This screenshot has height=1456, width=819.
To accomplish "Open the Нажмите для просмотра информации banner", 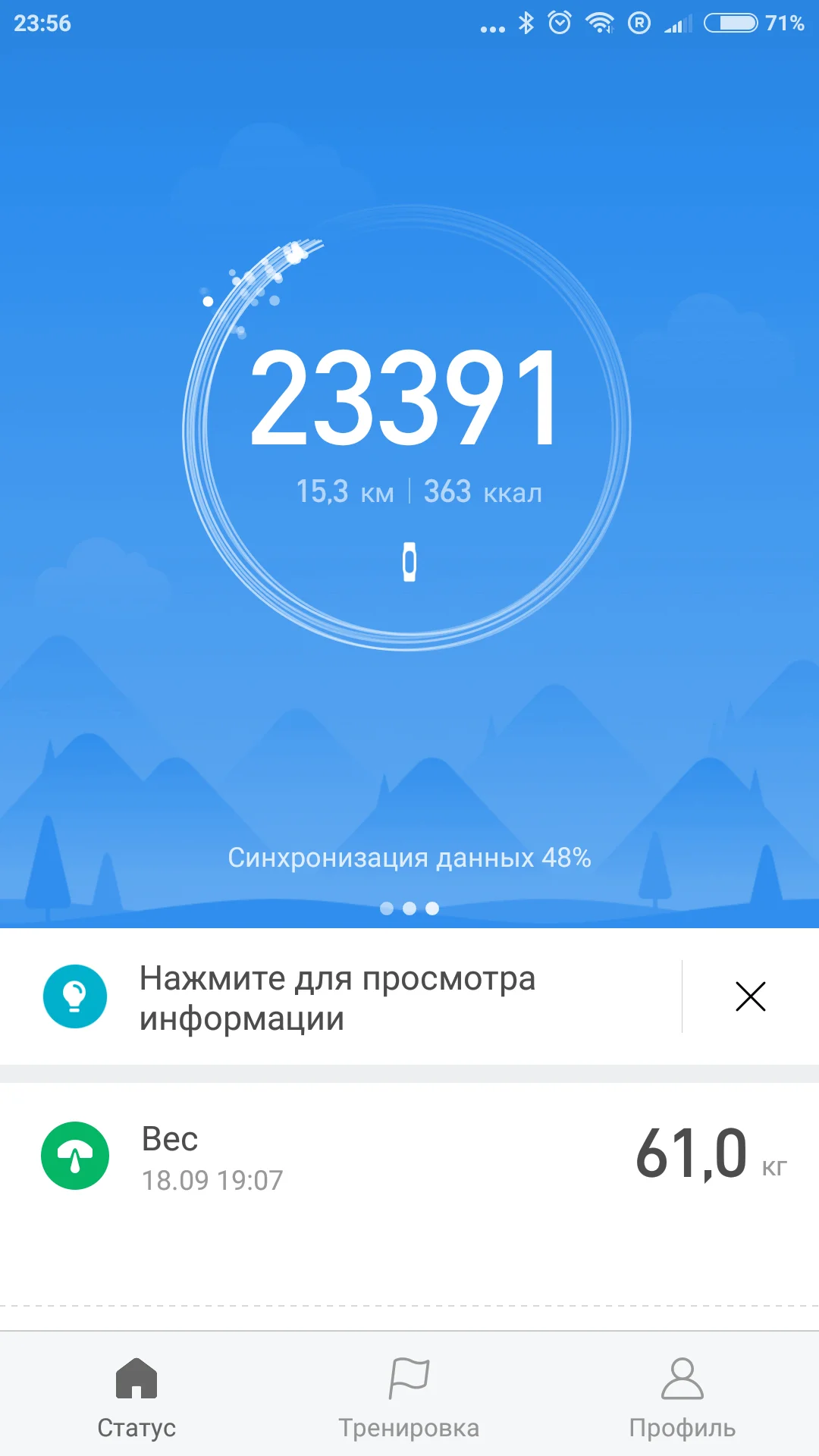I will click(336, 996).
